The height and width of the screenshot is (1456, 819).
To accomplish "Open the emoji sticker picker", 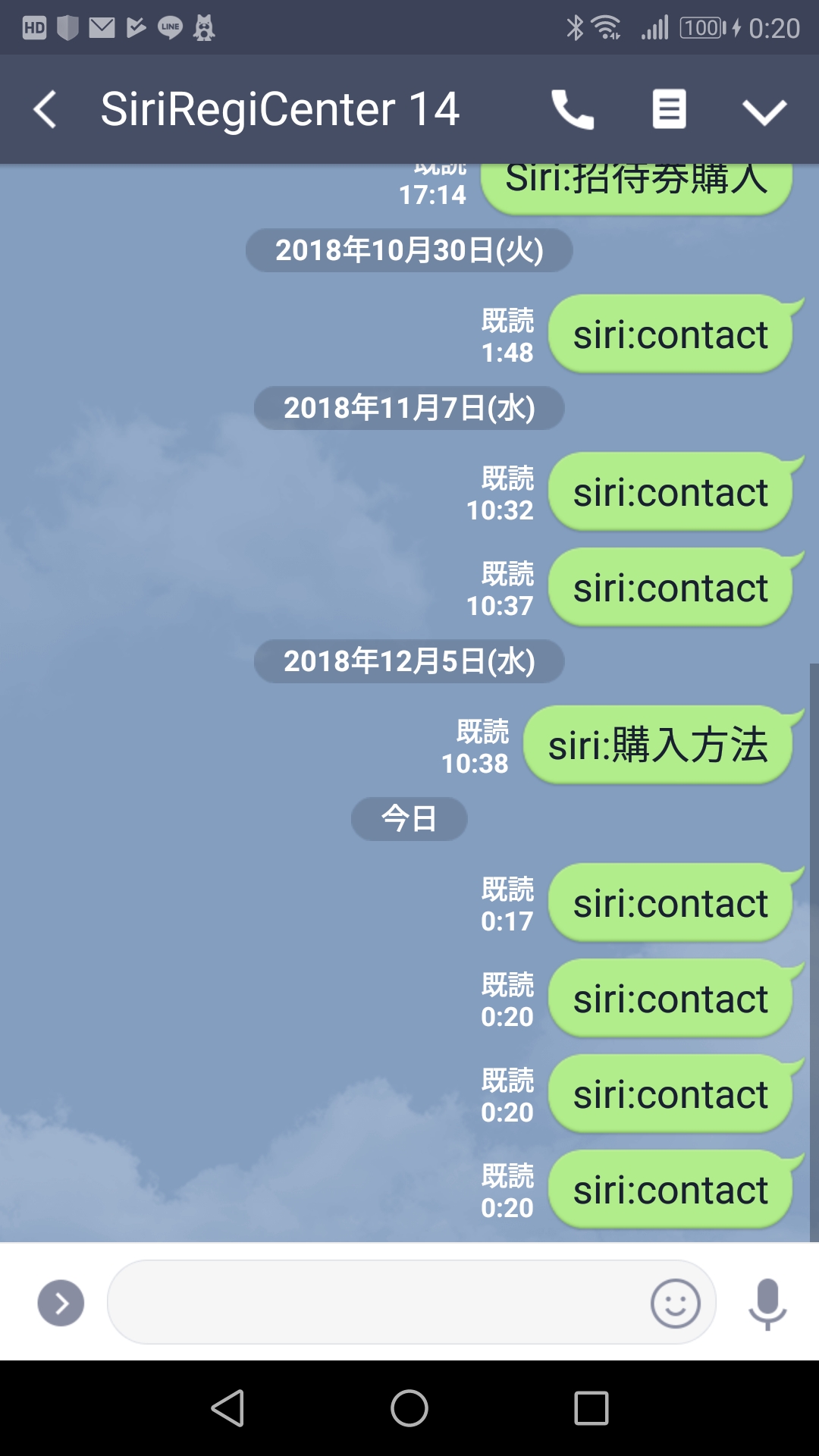I will click(x=675, y=1303).
